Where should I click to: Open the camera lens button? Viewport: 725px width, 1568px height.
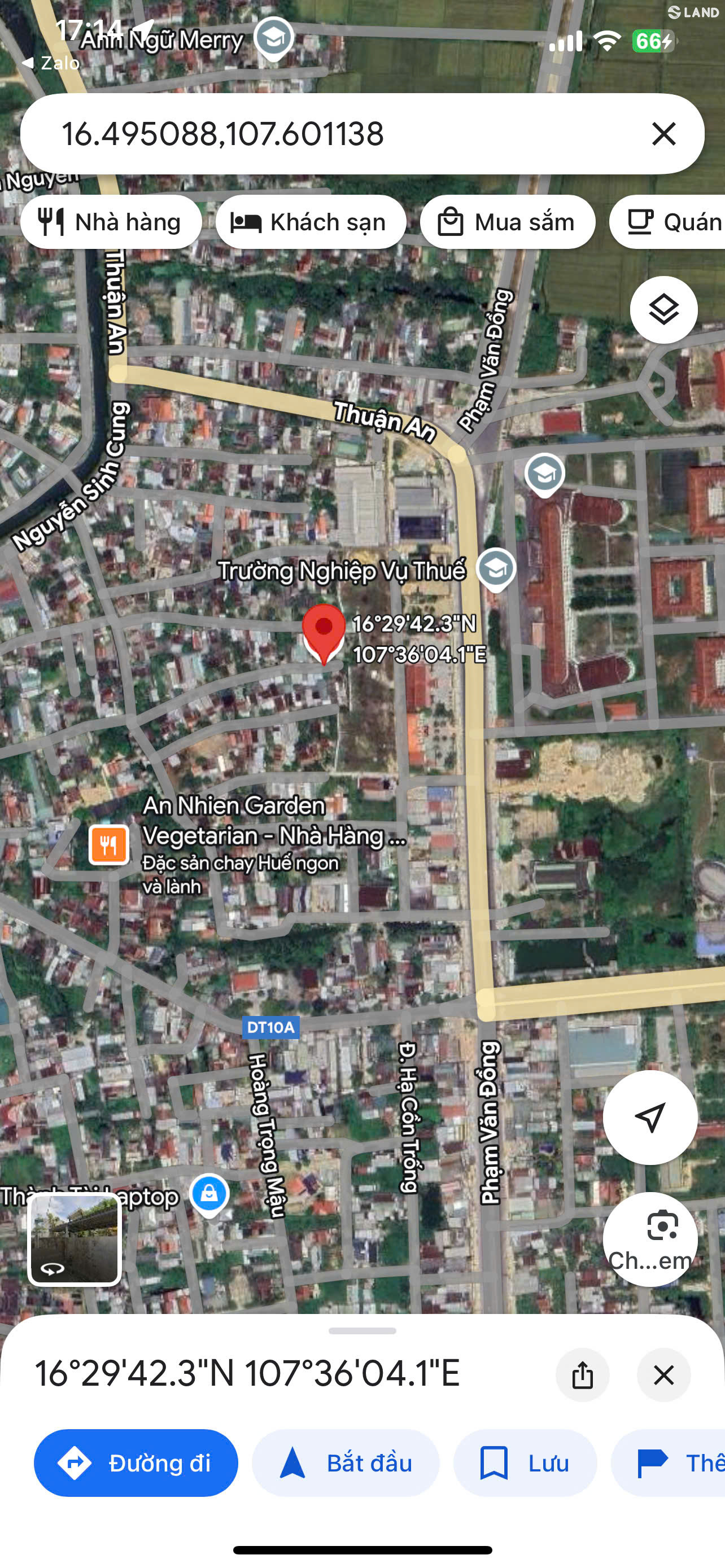click(649, 1239)
